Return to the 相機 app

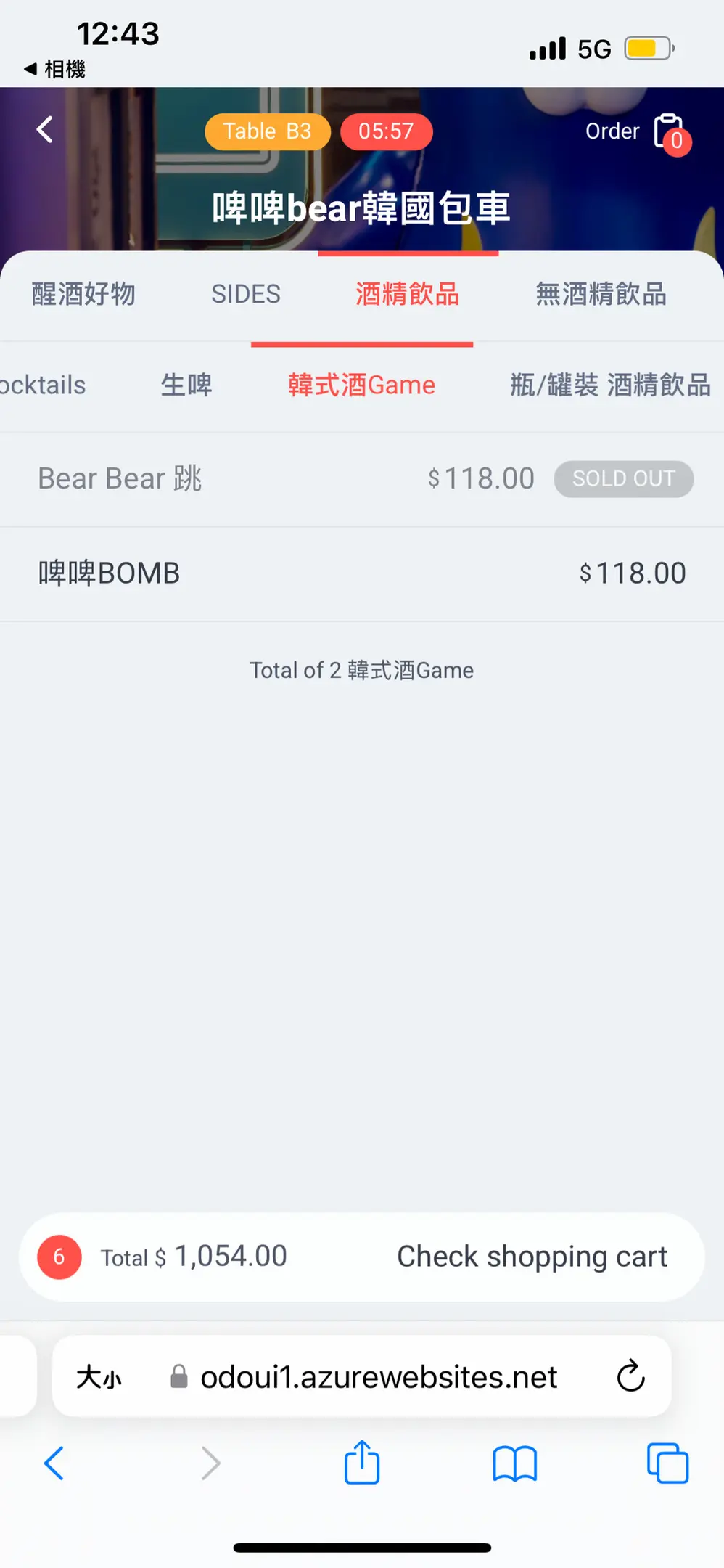55,69
